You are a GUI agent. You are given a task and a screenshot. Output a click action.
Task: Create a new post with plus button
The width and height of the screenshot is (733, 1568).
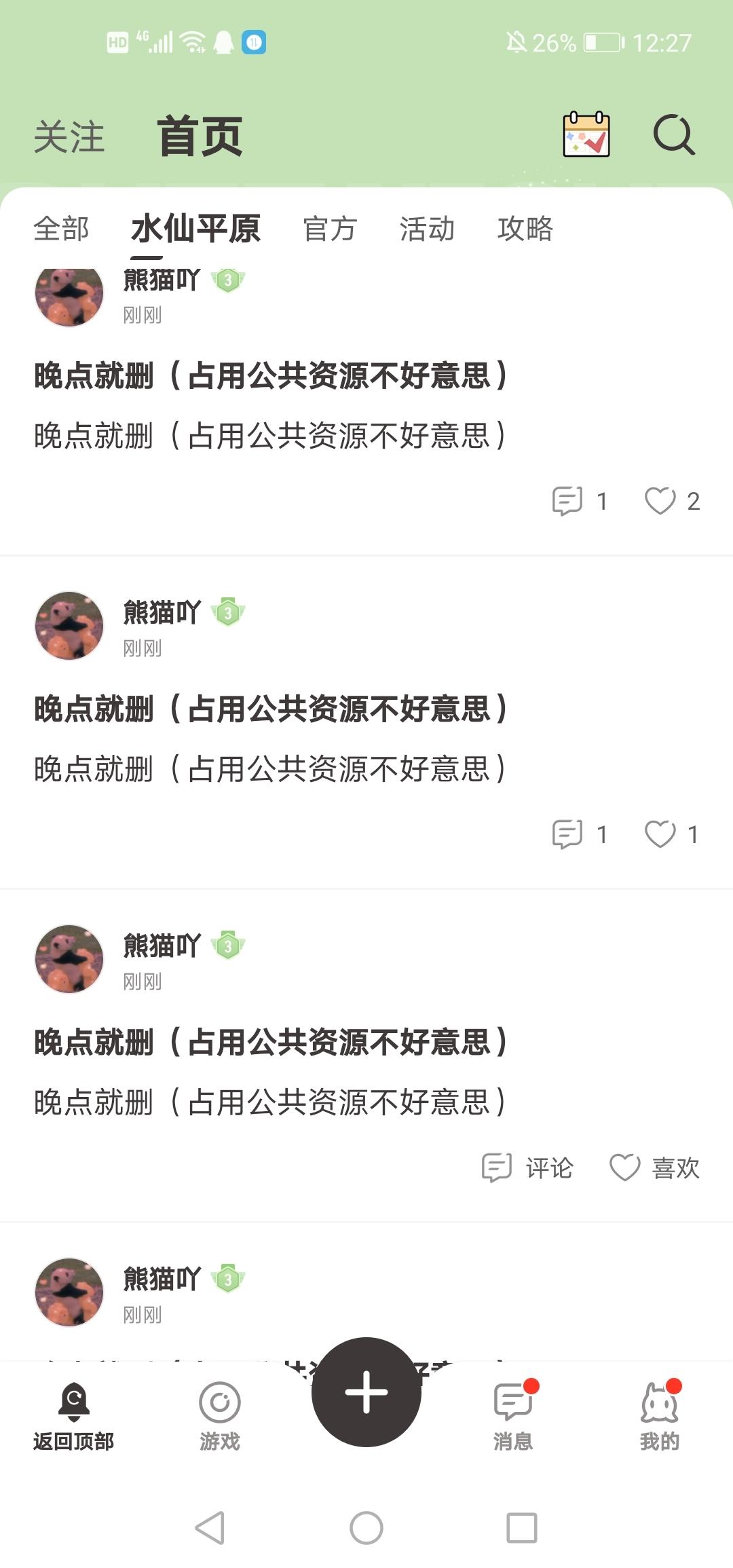point(366,1392)
